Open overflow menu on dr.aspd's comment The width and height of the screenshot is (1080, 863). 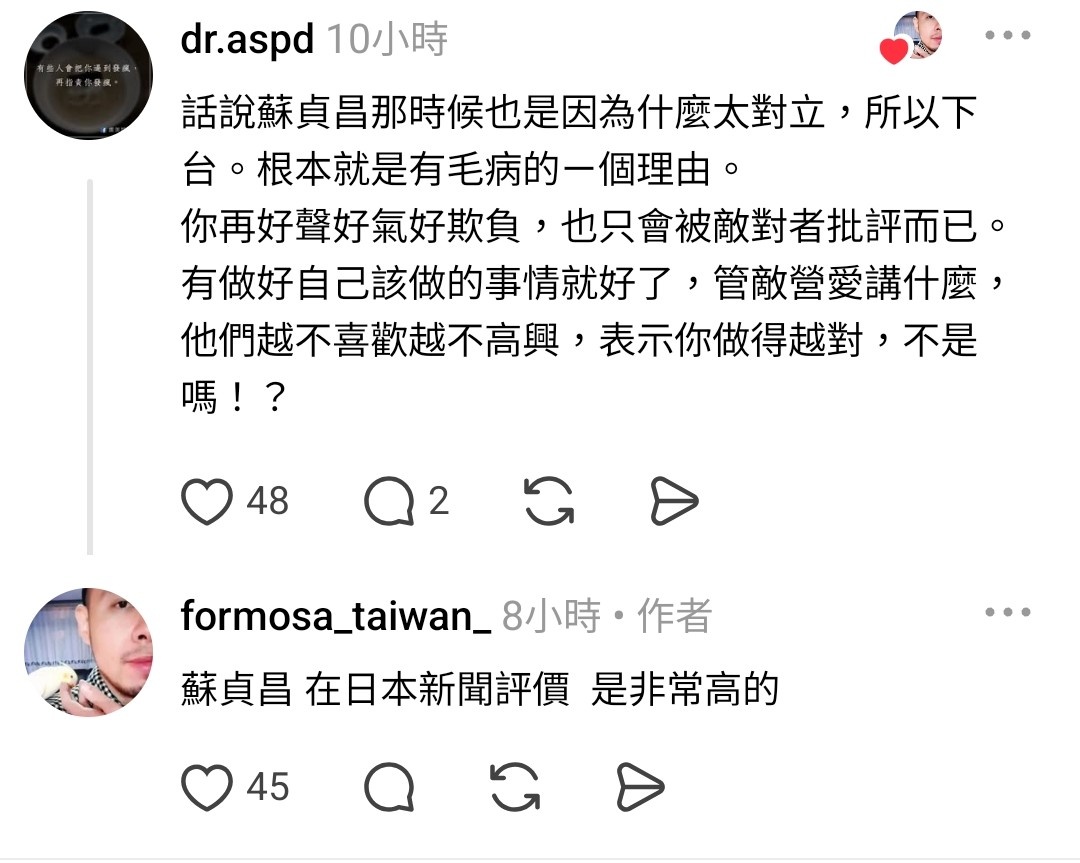pos(1006,37)
